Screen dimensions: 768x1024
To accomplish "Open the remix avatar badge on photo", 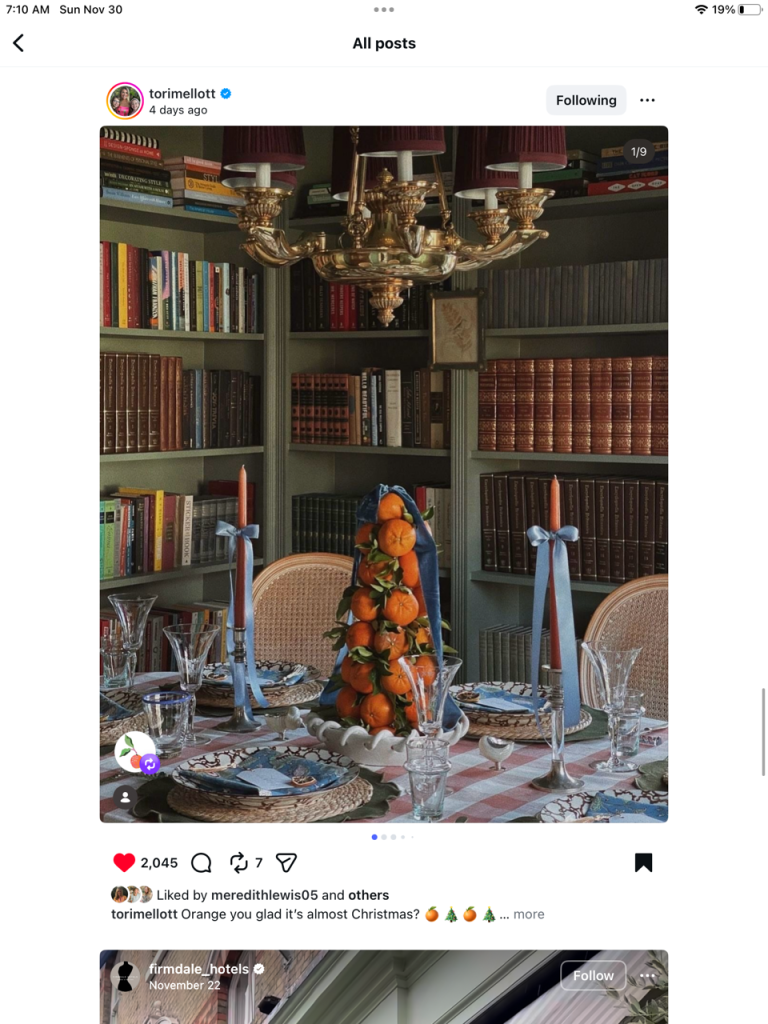I will (136, 753).
